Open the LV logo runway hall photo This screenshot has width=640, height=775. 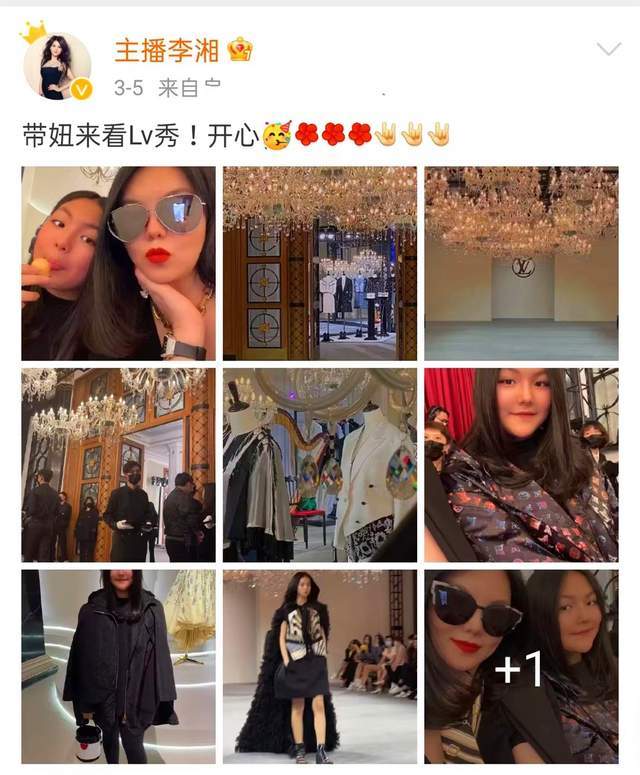click(x=521, y=263)
